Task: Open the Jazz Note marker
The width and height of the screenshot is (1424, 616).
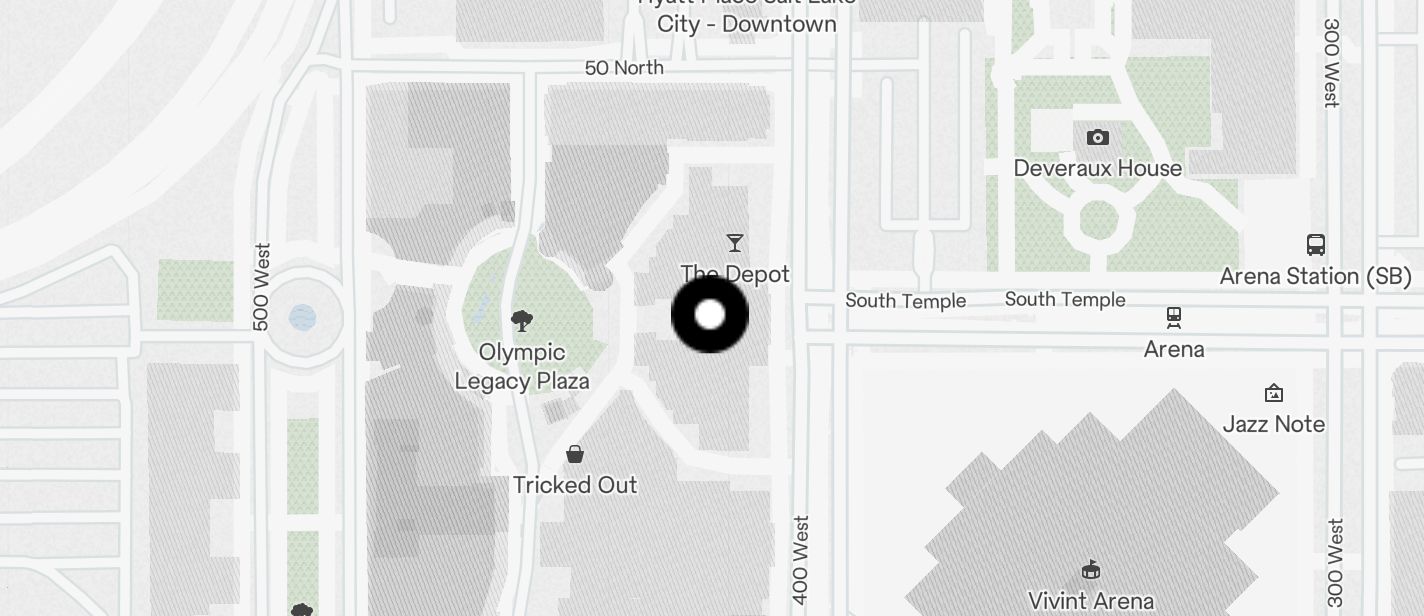Action: (x=1274, y=393)
